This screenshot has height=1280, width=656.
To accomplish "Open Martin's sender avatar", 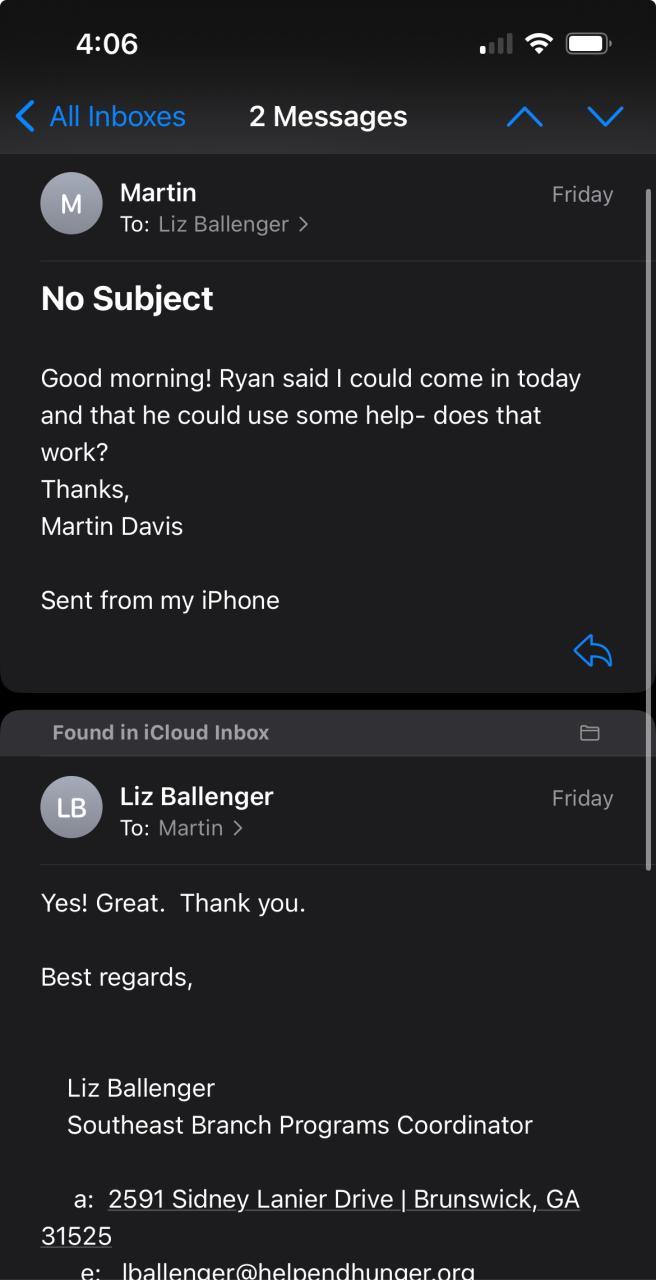I will 71,204.
